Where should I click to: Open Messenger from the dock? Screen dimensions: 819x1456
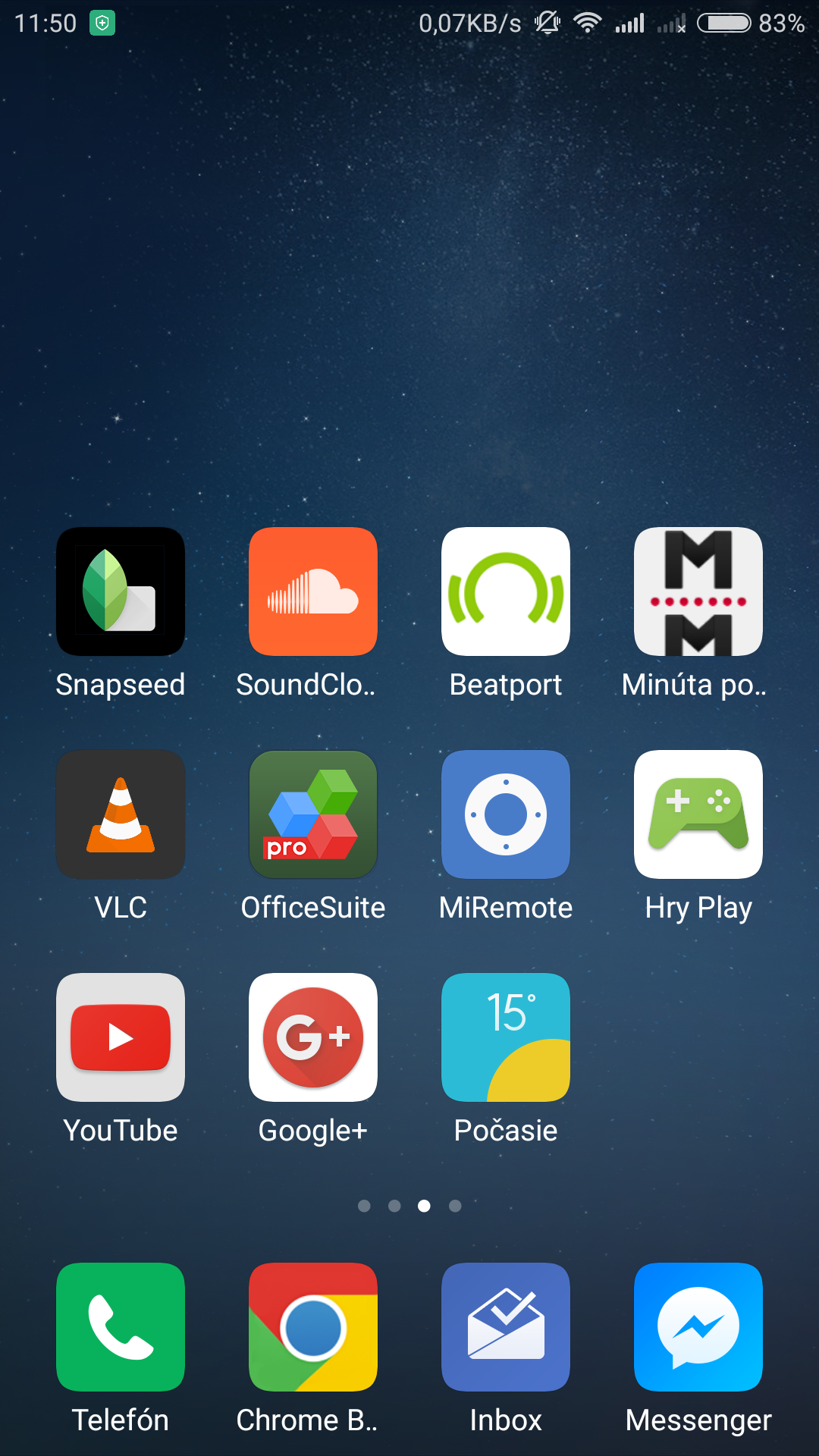(698, 1327)
